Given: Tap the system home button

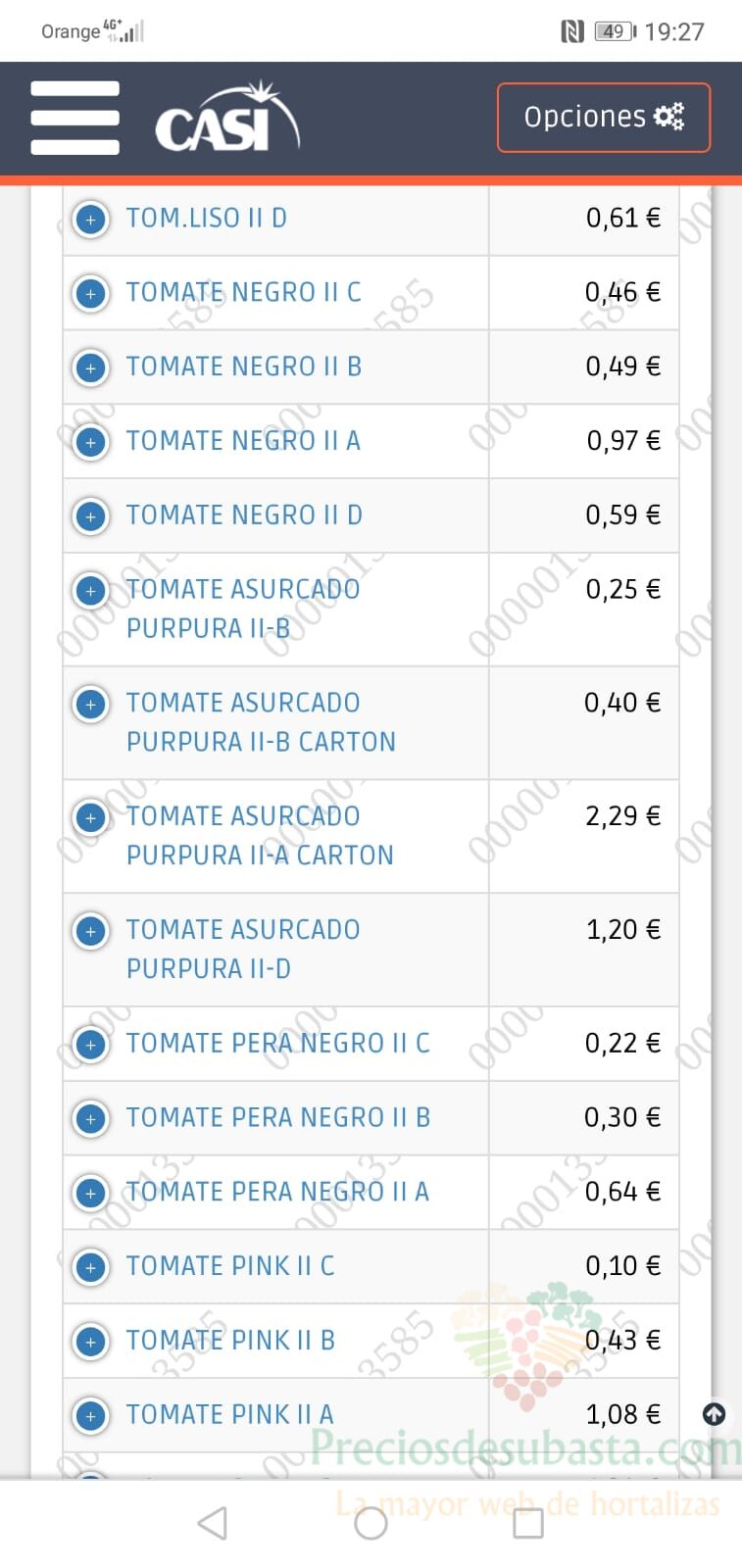Looking at the screenshot, I should 371,1523.
